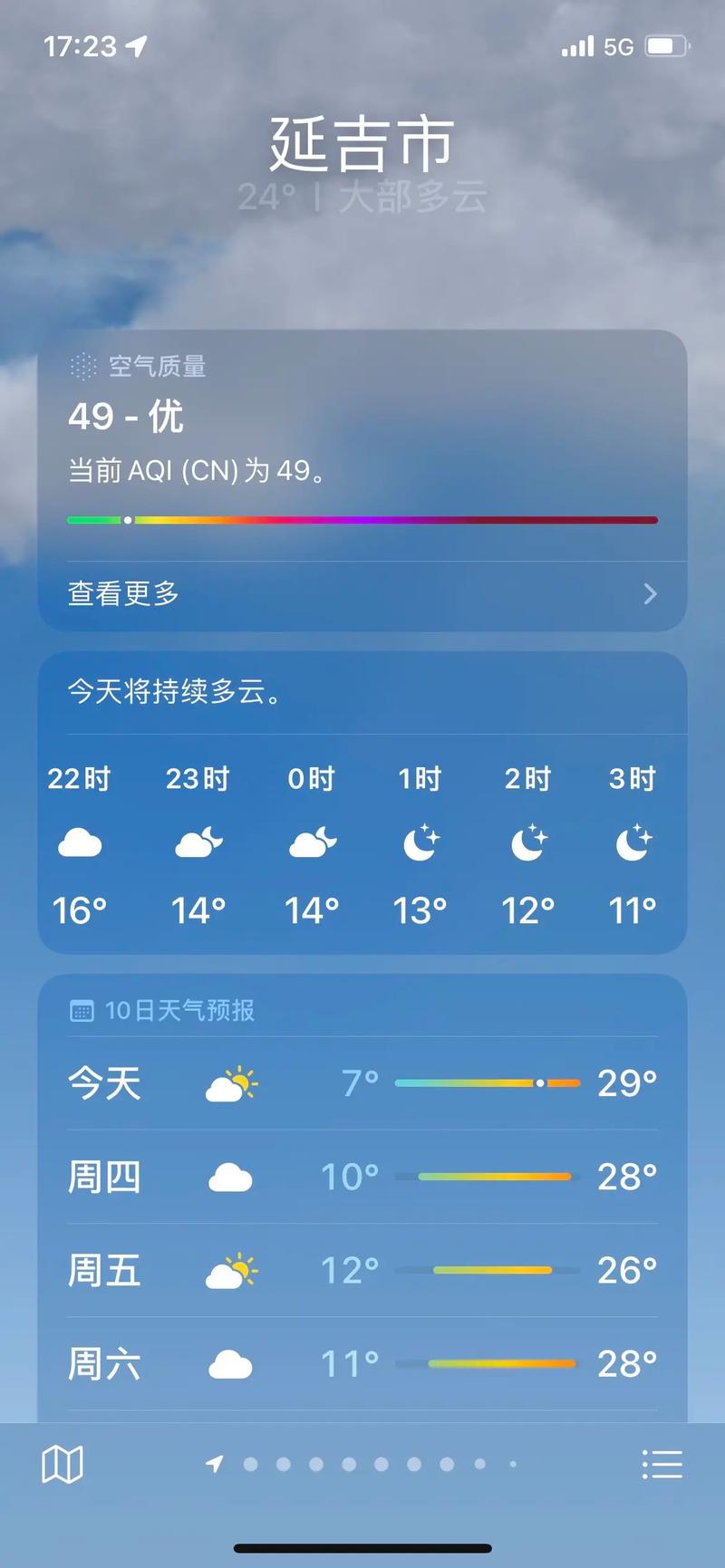Select the moon icon for 1时
This screenshot has height=1568, width=725.
420,842
